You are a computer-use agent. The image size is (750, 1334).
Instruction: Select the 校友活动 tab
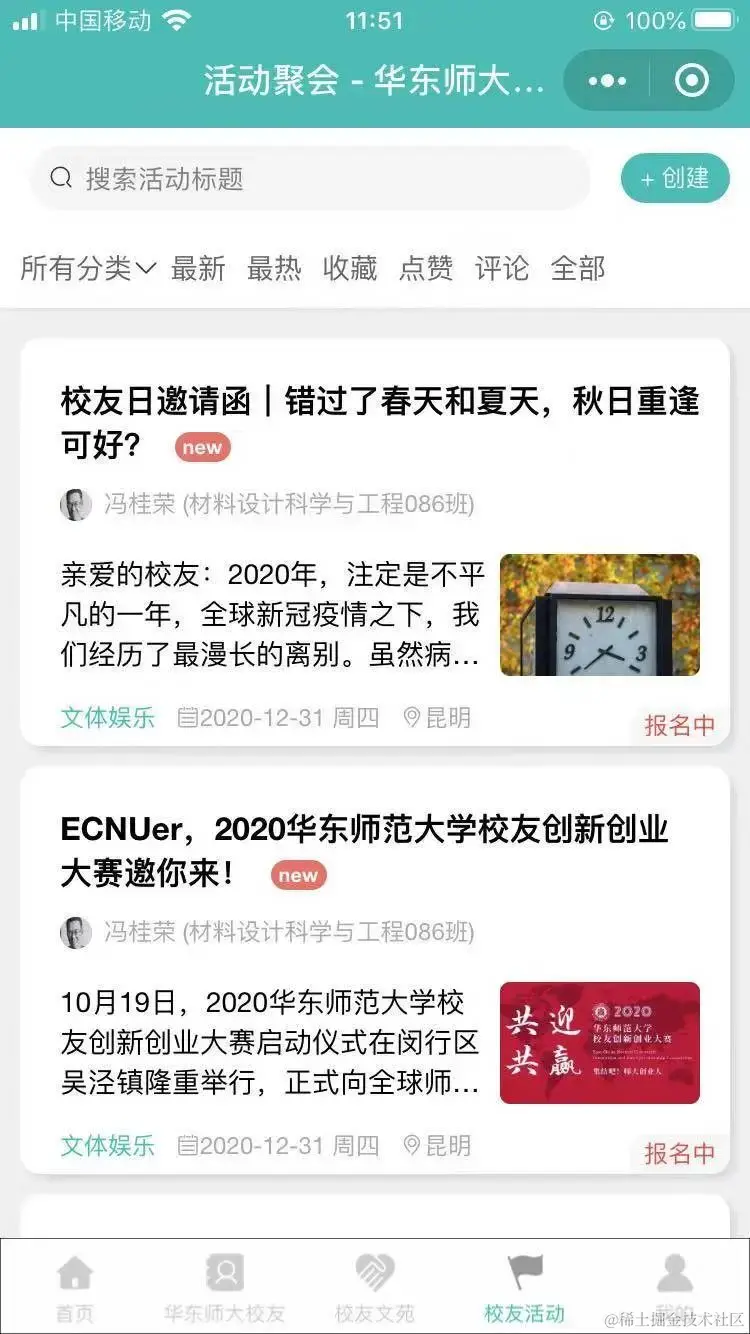coord(525,1288)
